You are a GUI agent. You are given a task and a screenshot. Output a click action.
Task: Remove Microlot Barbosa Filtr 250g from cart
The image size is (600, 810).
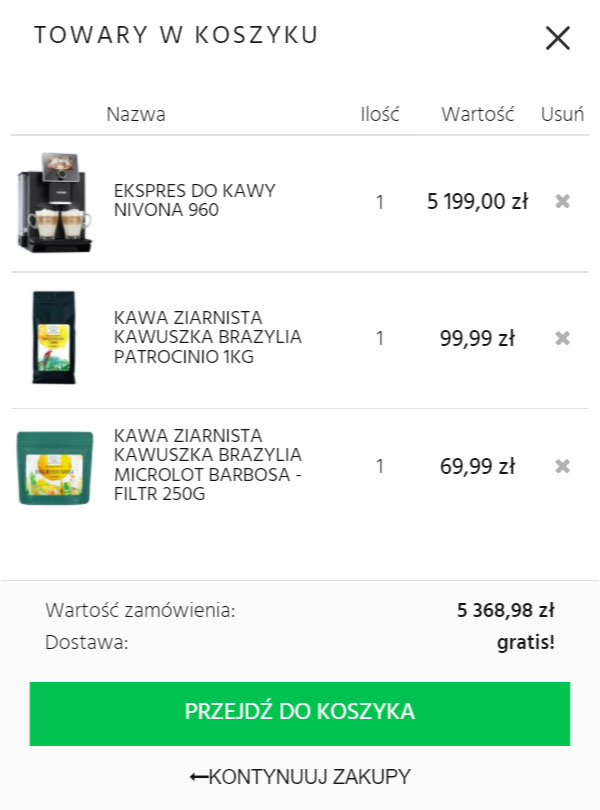click(563, 466)
